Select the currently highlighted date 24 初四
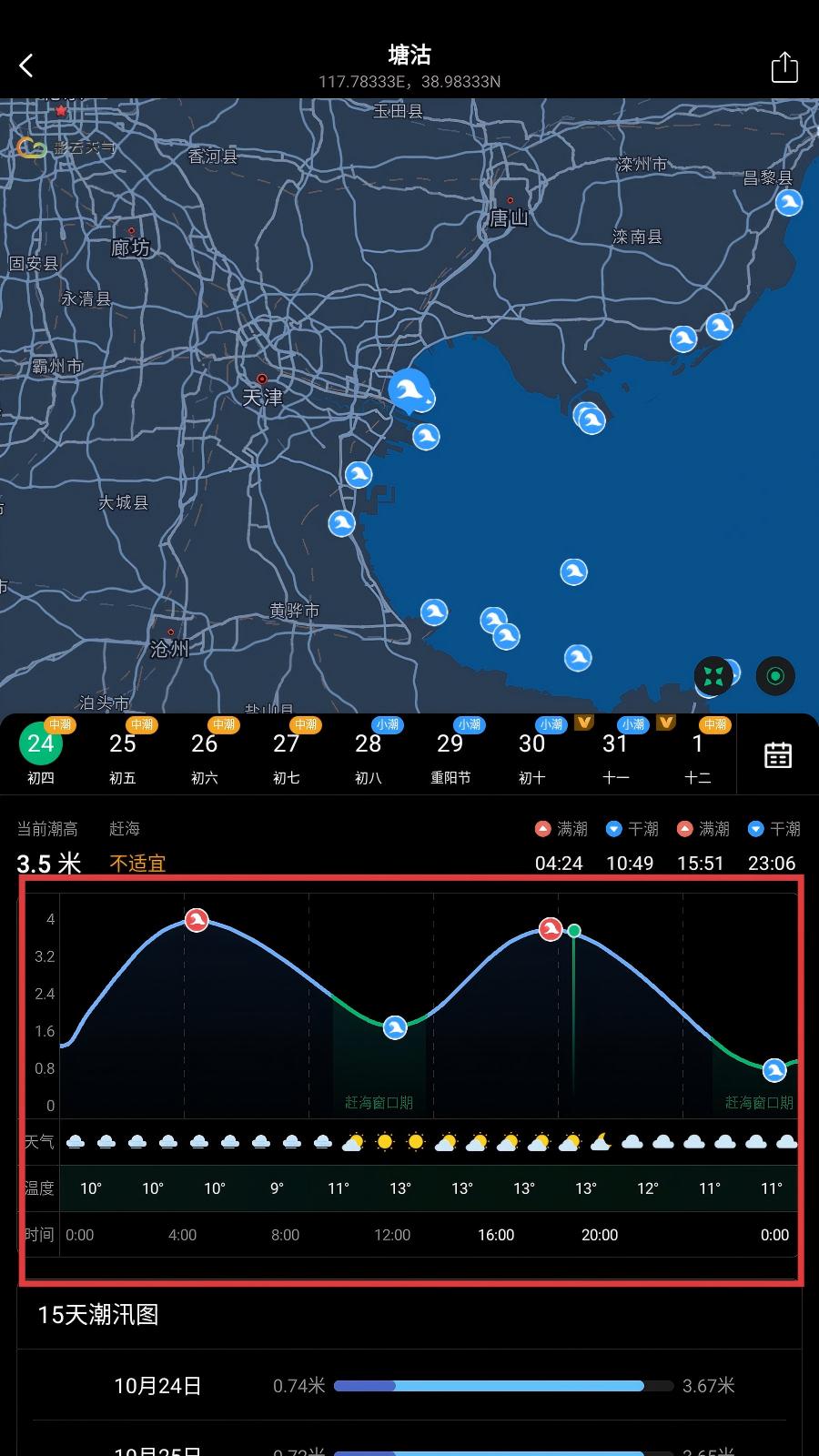819x1456 pixels. [41, 755]
